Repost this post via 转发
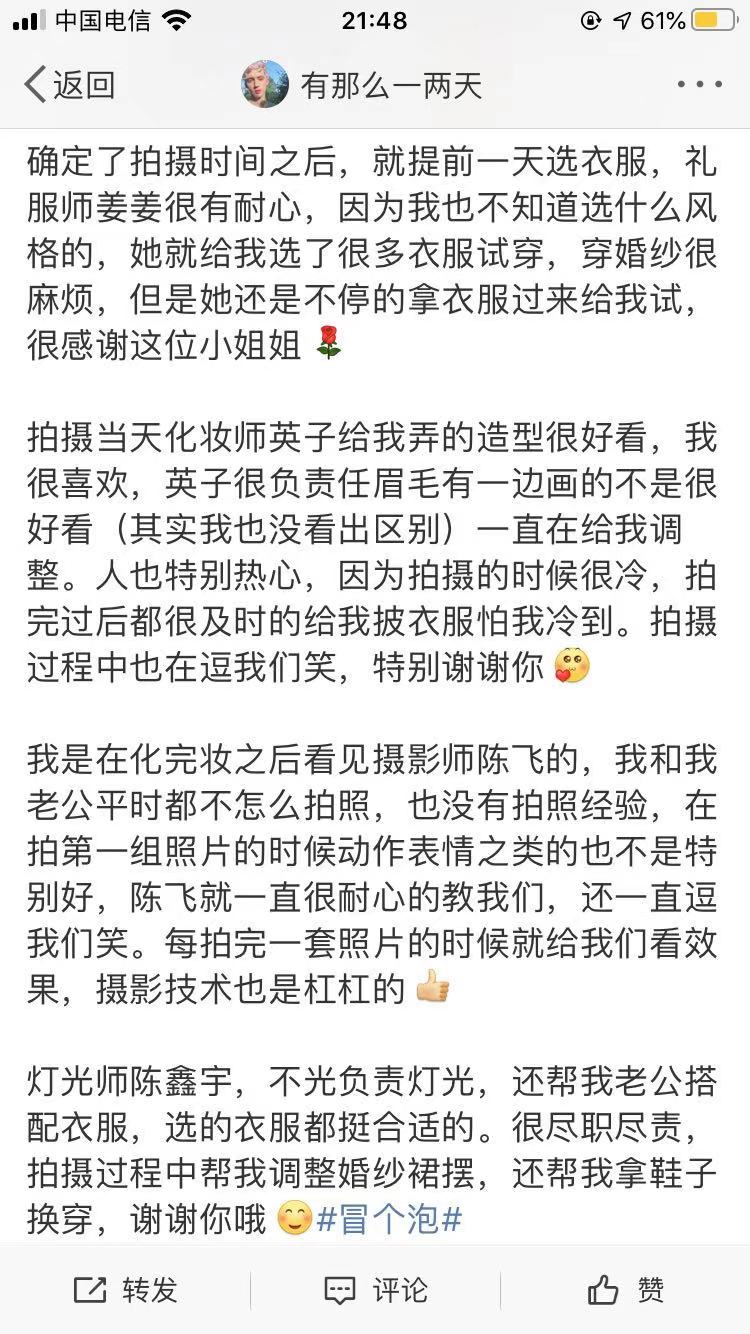The image size is (750, 1334). click(125, 1290)
